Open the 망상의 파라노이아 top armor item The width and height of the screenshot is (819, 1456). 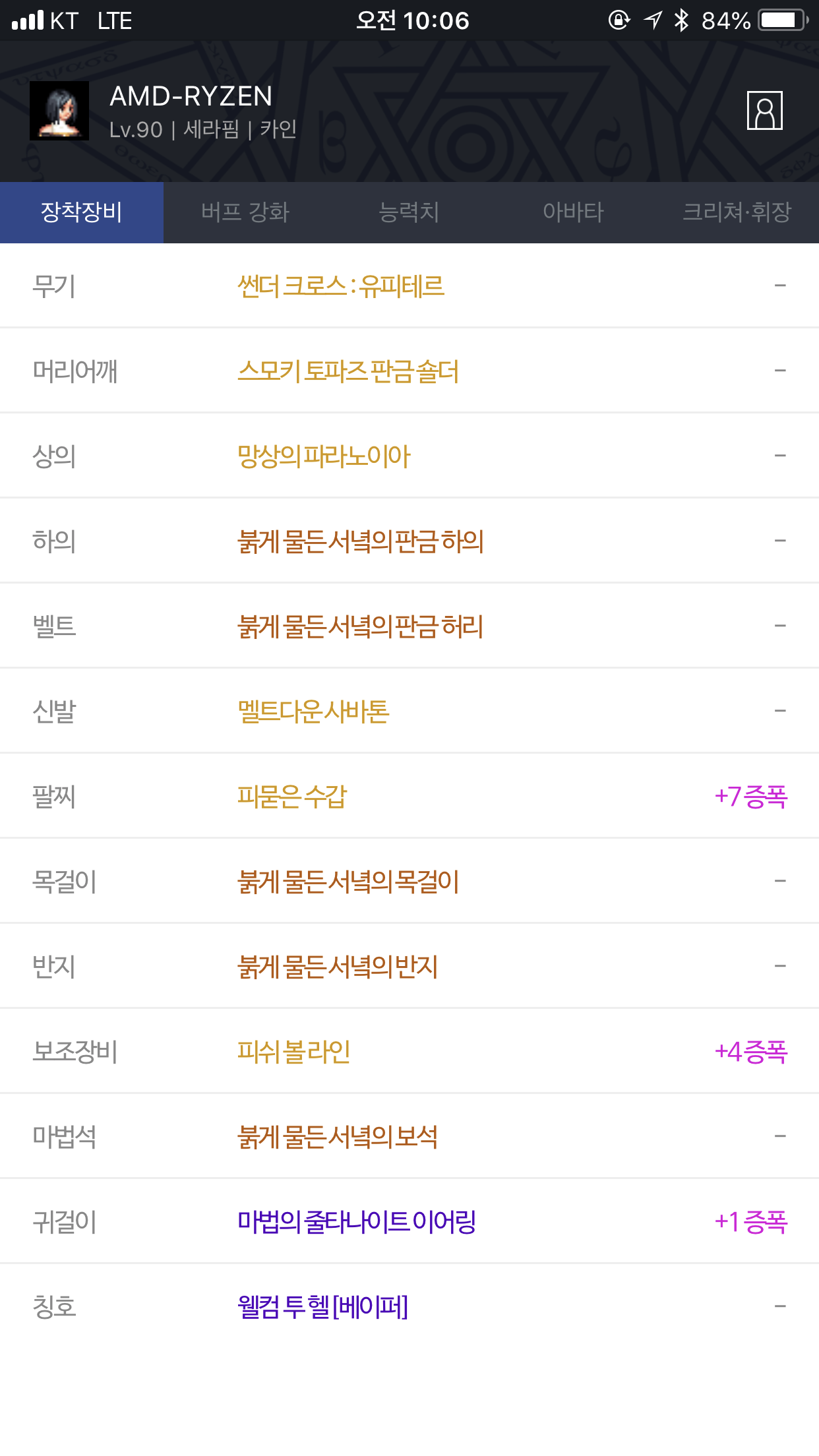pos(324,456)
